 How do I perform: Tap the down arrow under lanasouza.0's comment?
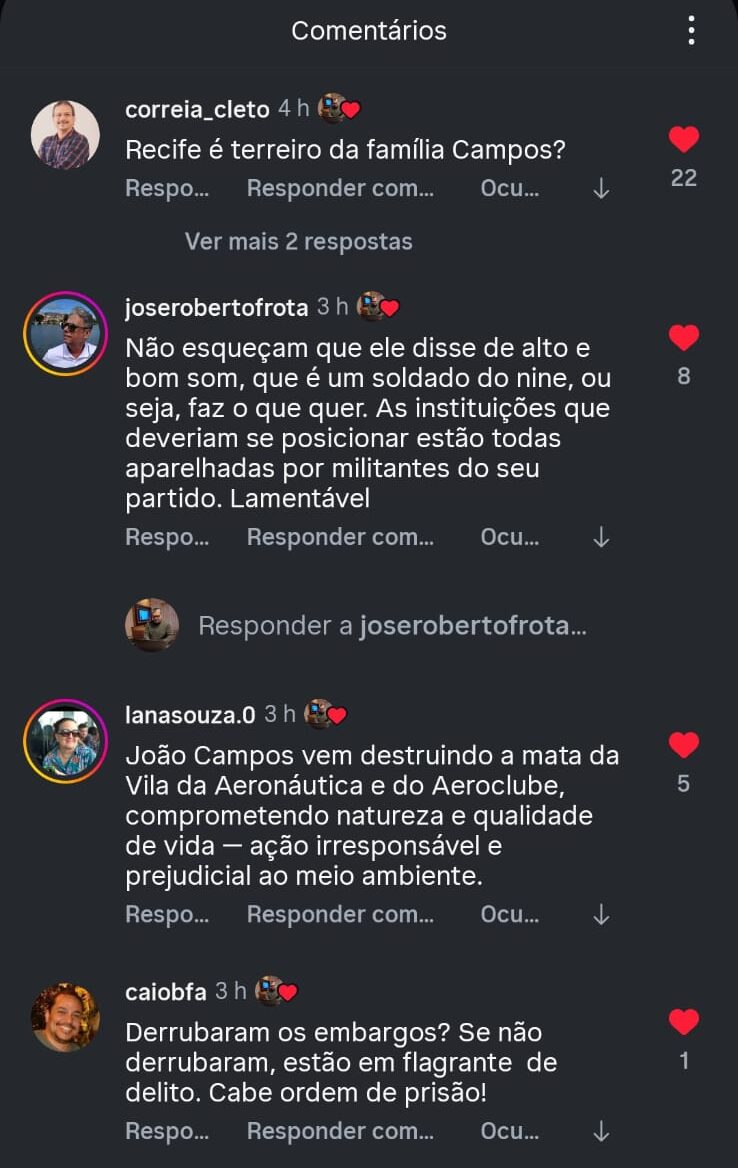(x=601, y=914)
